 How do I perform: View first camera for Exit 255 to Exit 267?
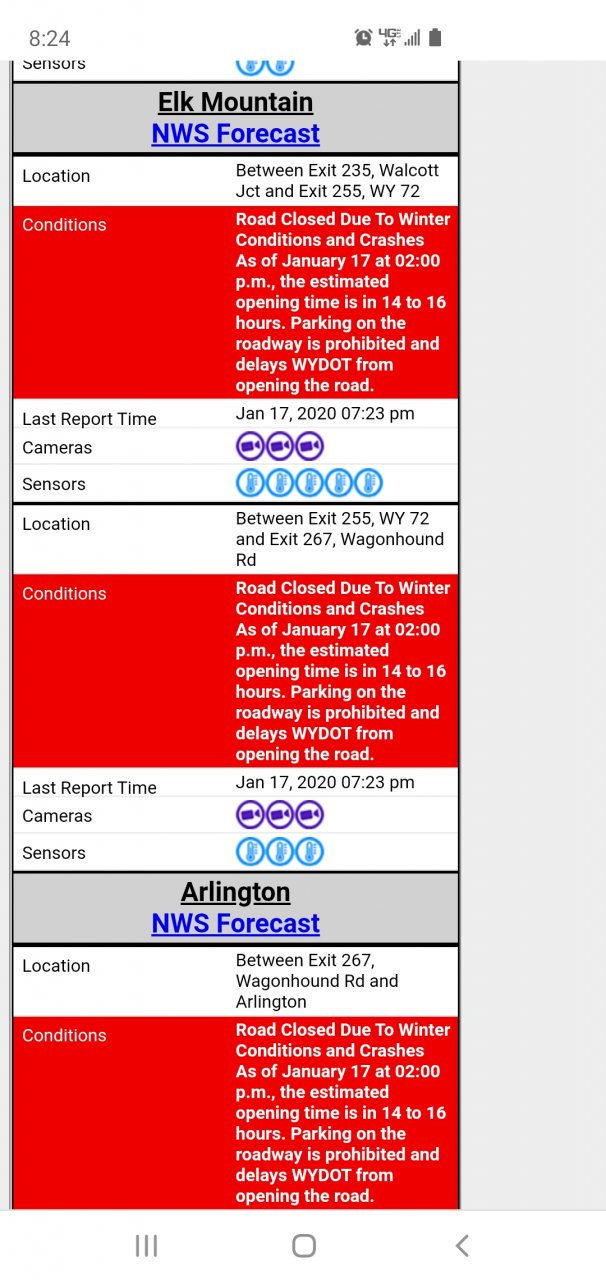coord(251,815)
